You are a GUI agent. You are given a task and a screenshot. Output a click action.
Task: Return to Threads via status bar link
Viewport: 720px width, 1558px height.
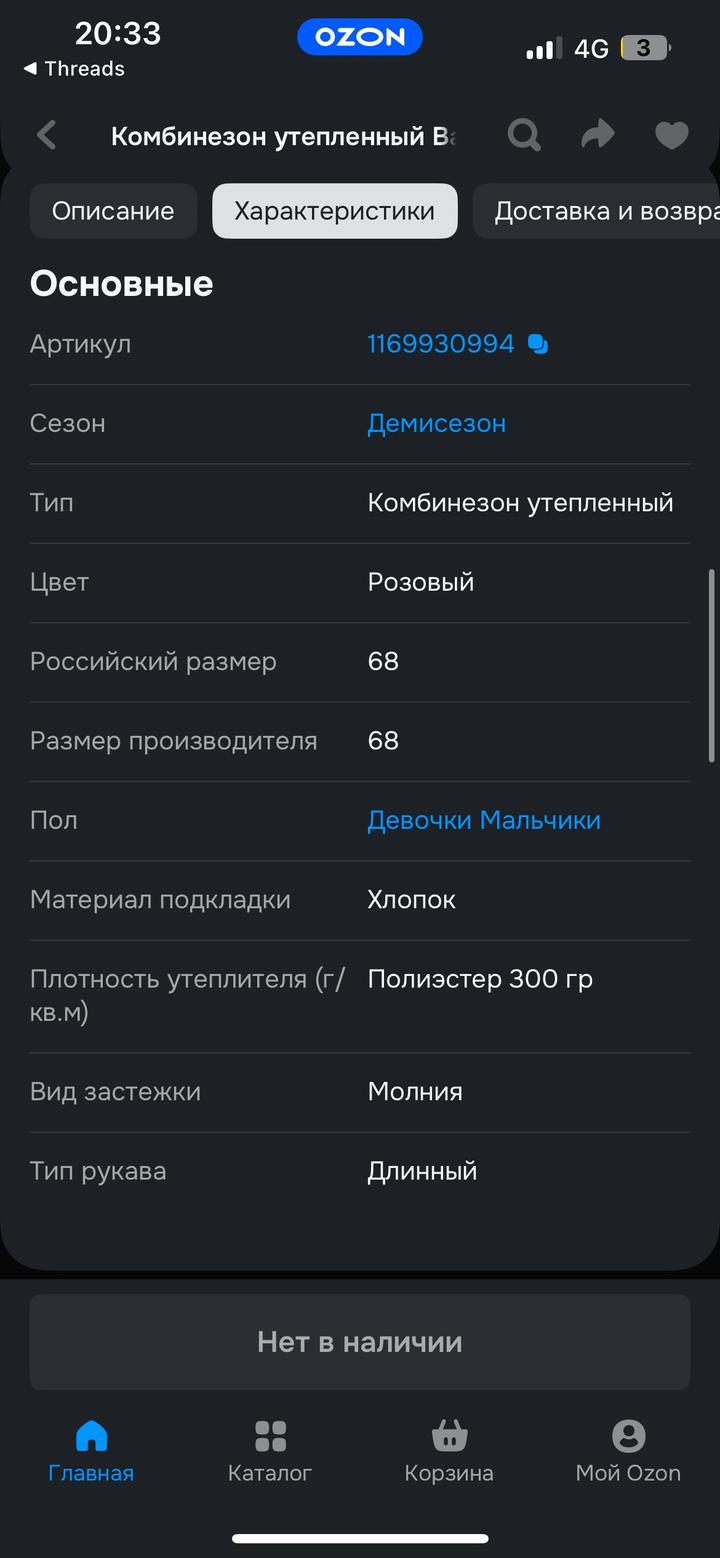click(x=72, y=69)
